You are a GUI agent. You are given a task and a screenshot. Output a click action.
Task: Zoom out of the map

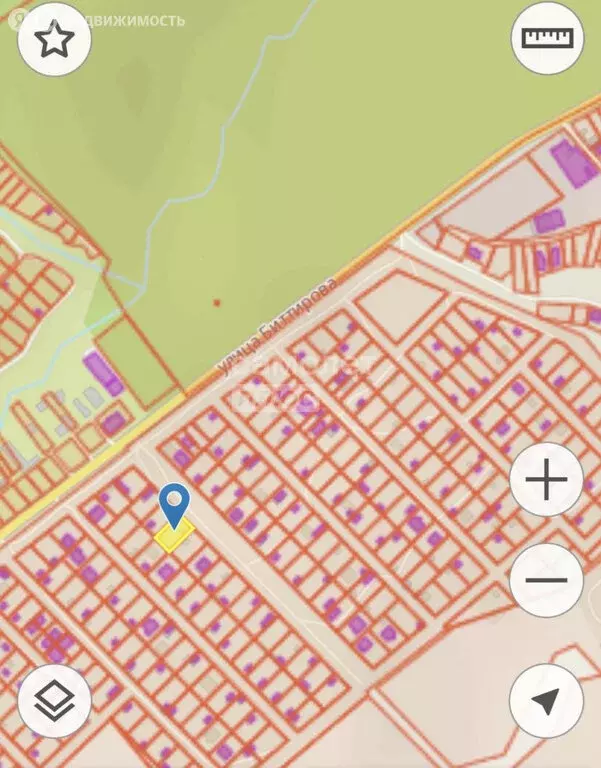[546, 581]
